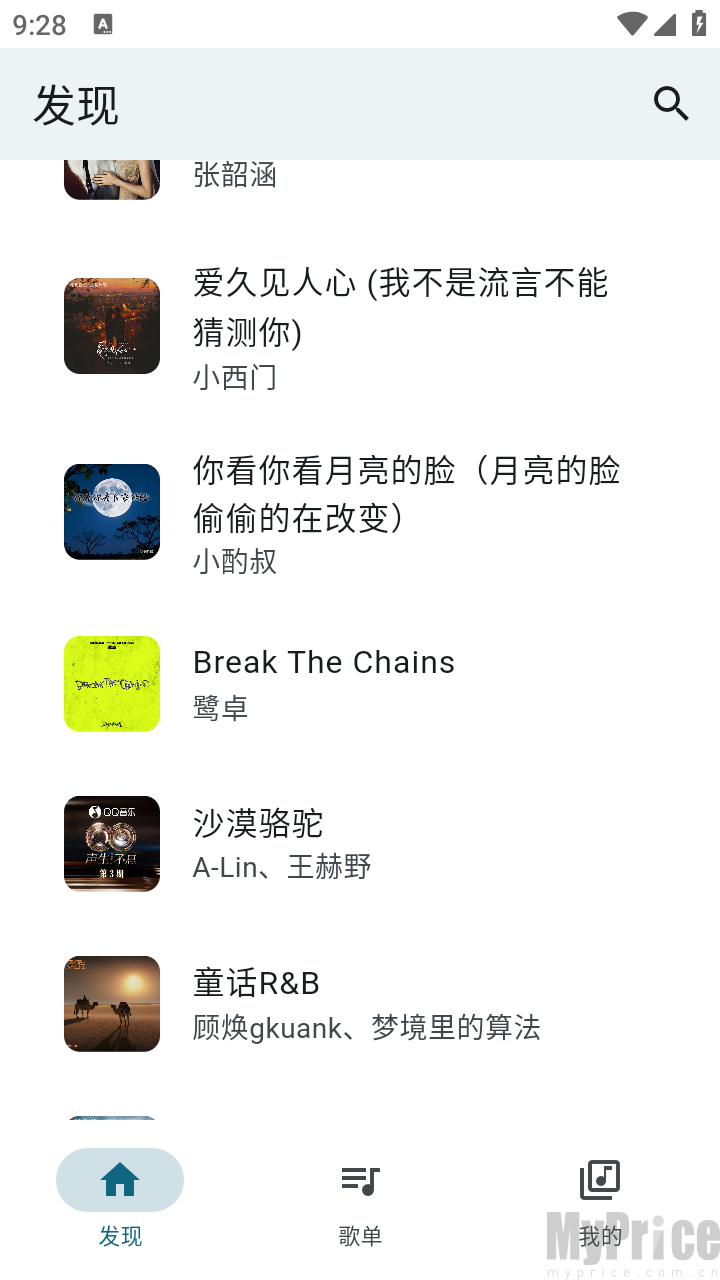Tap the 歌单 playlist icon
Screen dimensions: 720x1280
click(360, 1180)
